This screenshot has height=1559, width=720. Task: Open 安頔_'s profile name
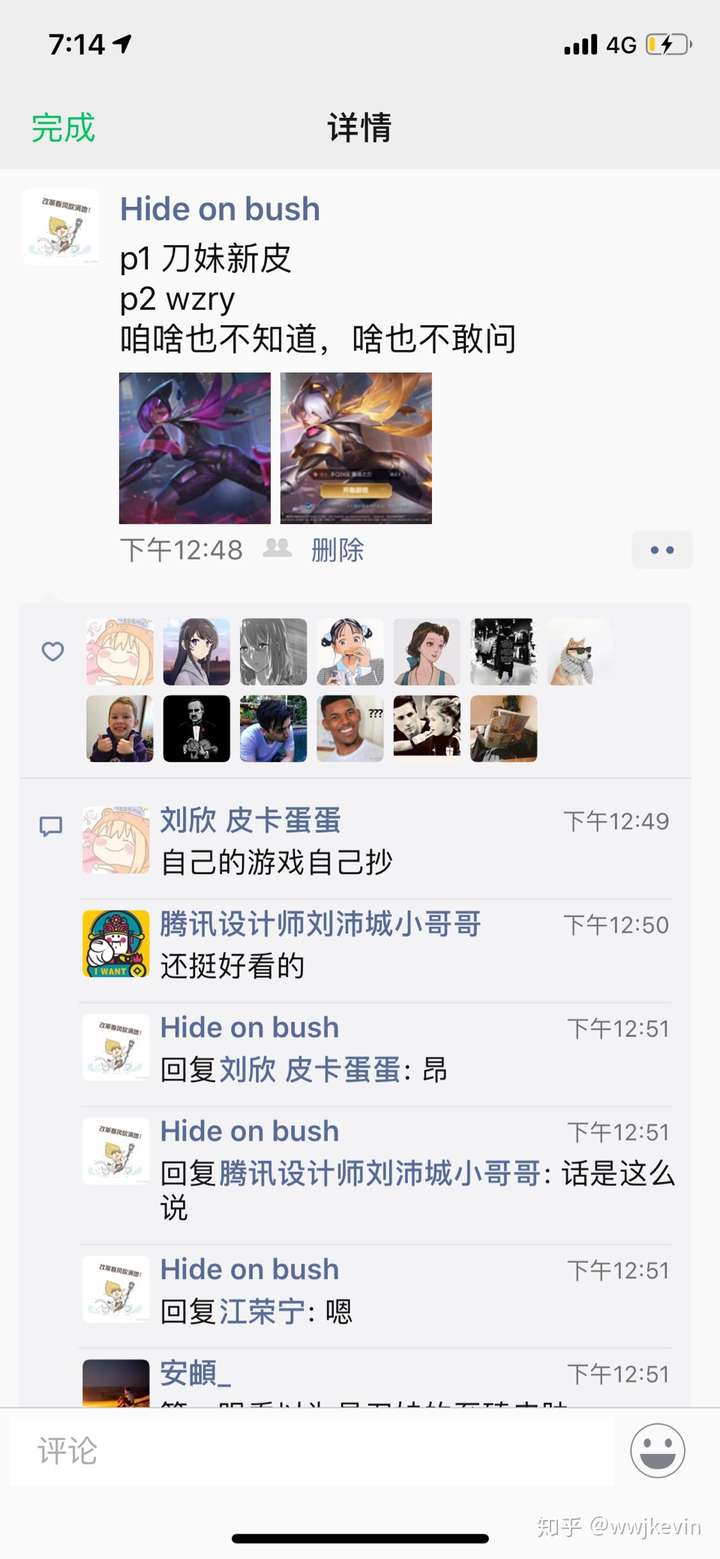pyautogui.click(x=196, y=1373)
